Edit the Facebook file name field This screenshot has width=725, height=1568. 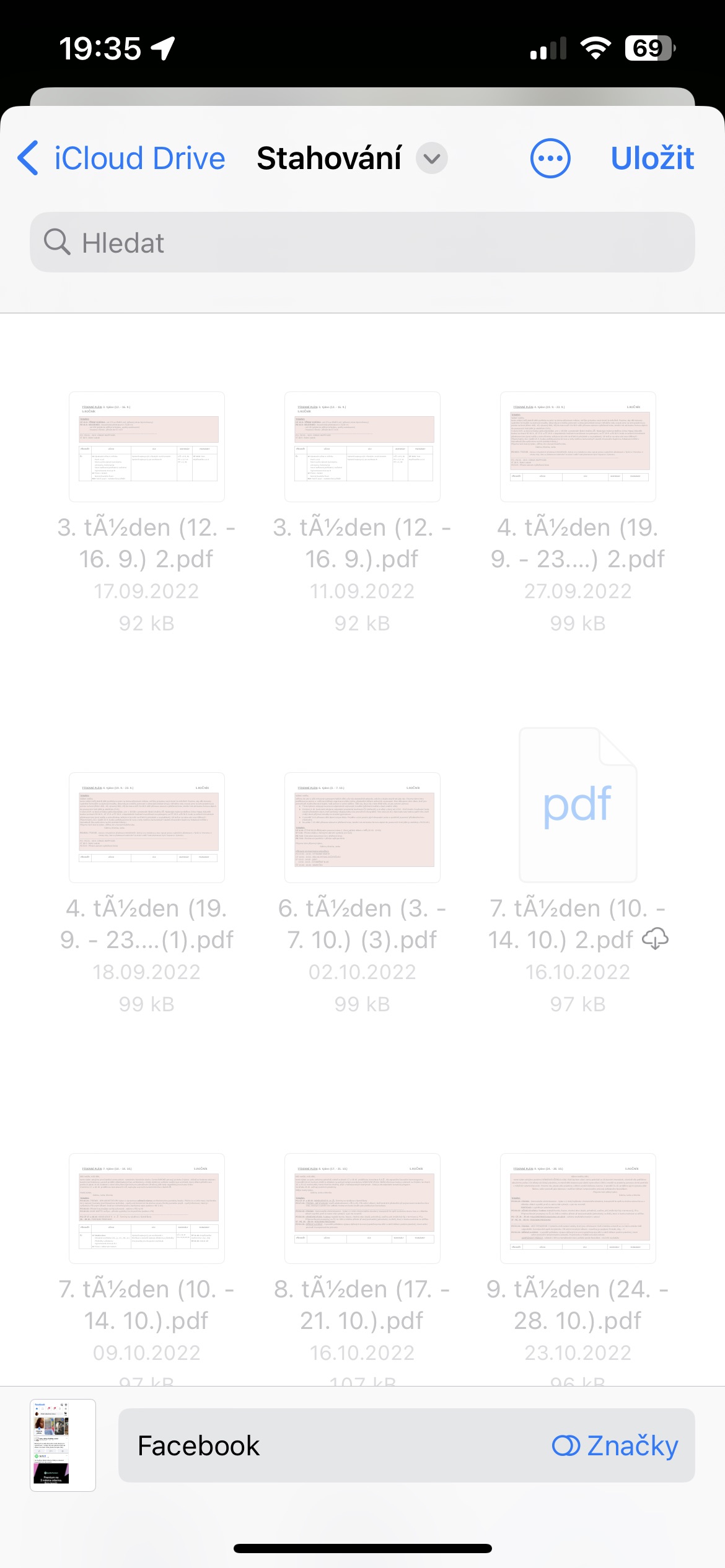point(335,1445)
